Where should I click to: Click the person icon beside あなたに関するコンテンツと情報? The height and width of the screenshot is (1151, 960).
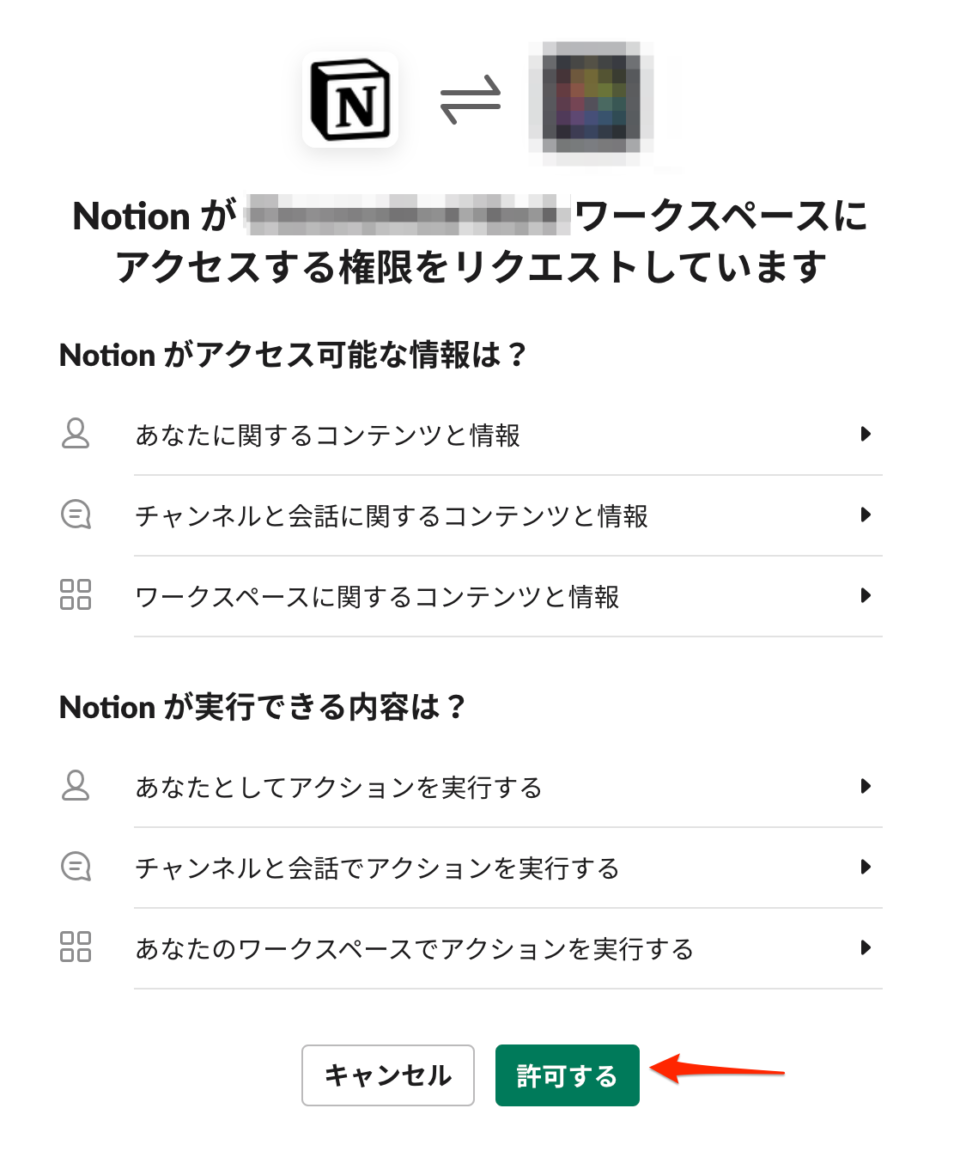(x=75, y=434)
